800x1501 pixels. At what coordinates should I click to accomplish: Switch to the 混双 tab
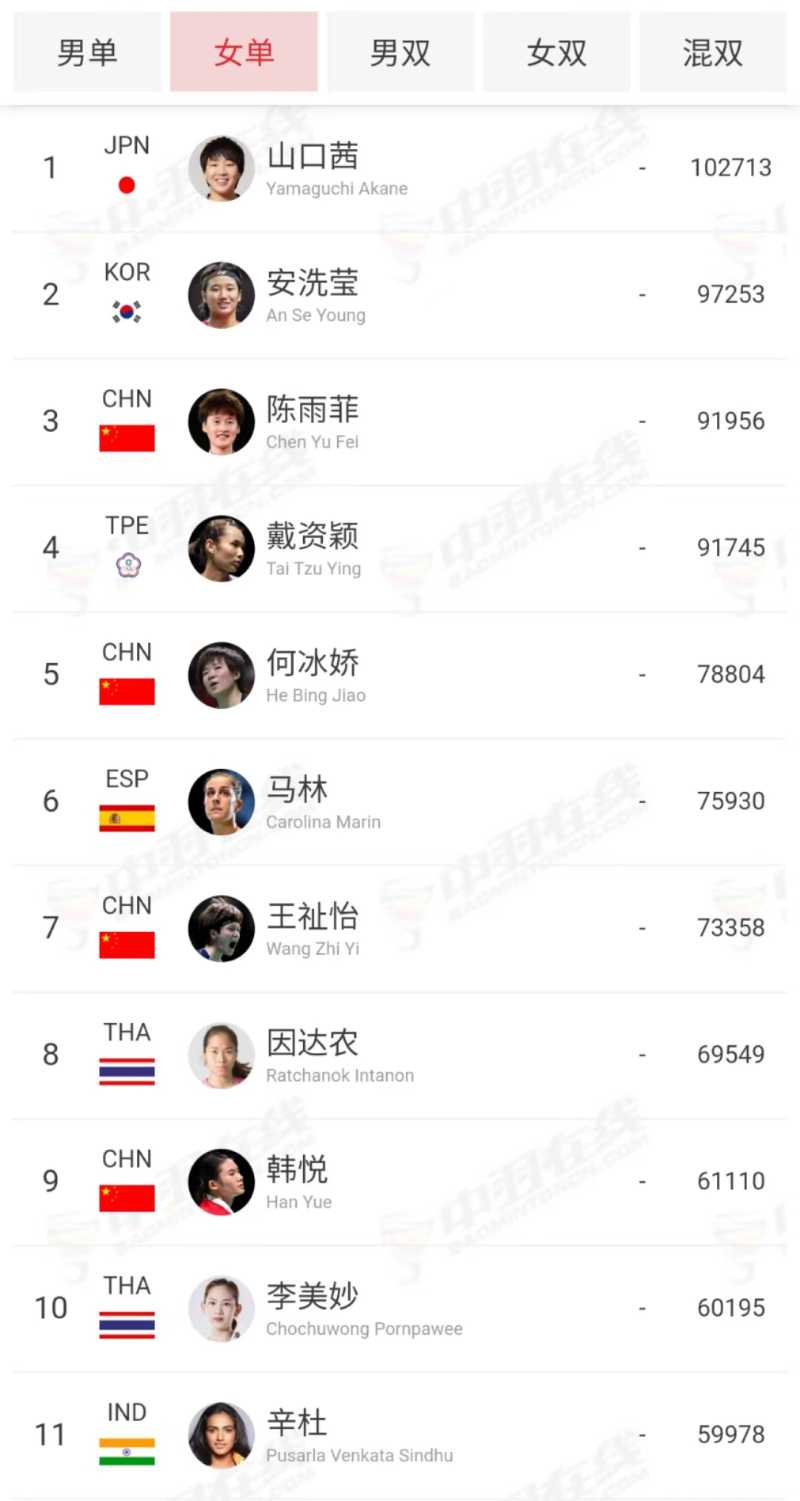[713, 52]
